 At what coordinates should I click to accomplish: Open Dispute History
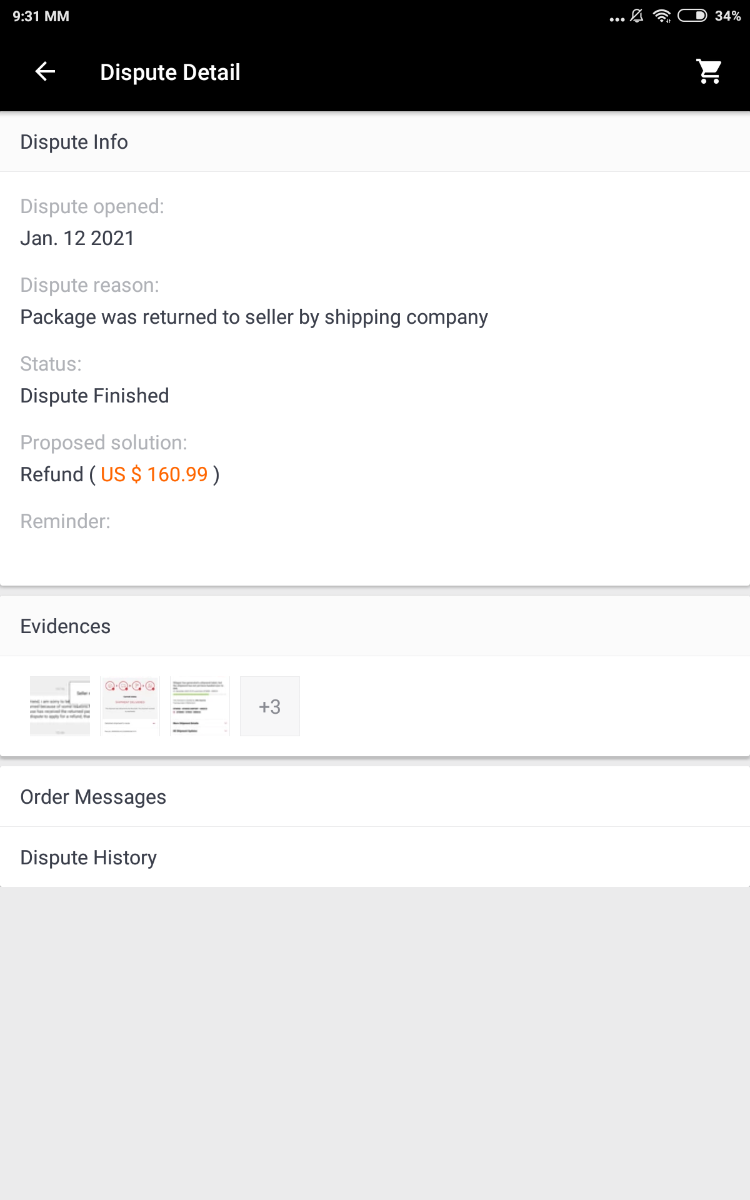(x=375, y=857)
